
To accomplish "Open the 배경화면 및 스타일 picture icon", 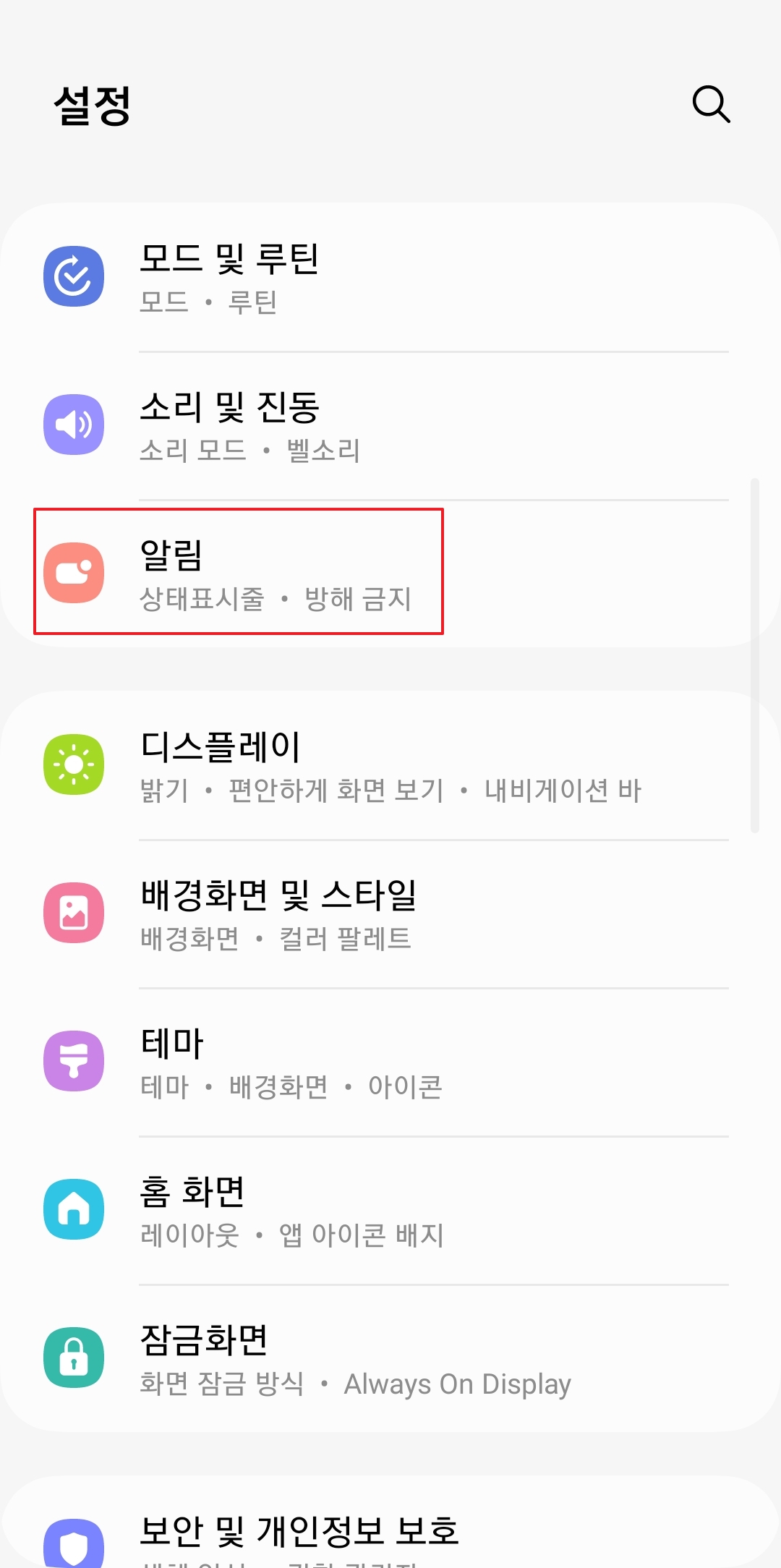I will coord(74,913).
